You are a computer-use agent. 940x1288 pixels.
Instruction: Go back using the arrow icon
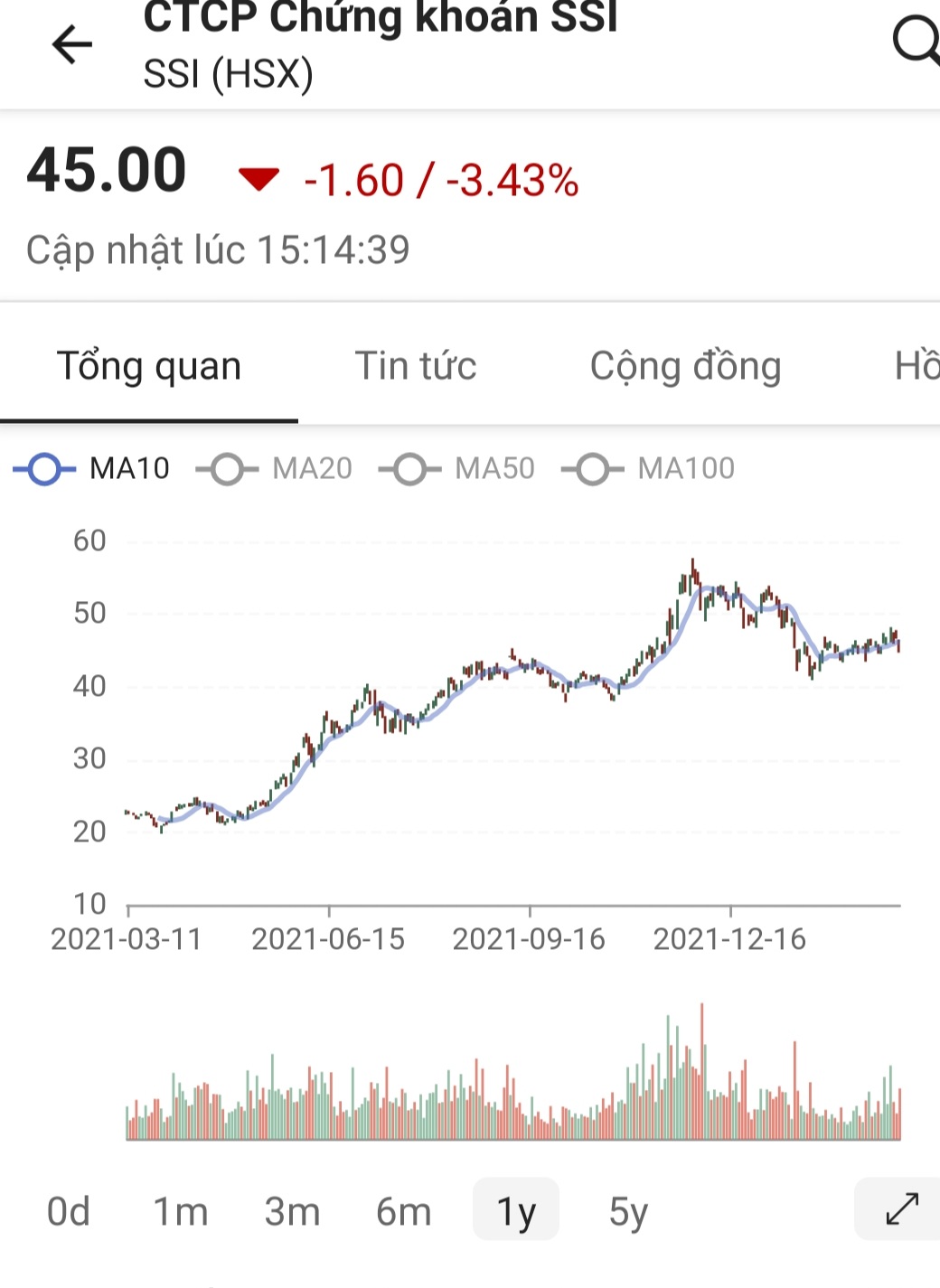[x=72, y=44]
